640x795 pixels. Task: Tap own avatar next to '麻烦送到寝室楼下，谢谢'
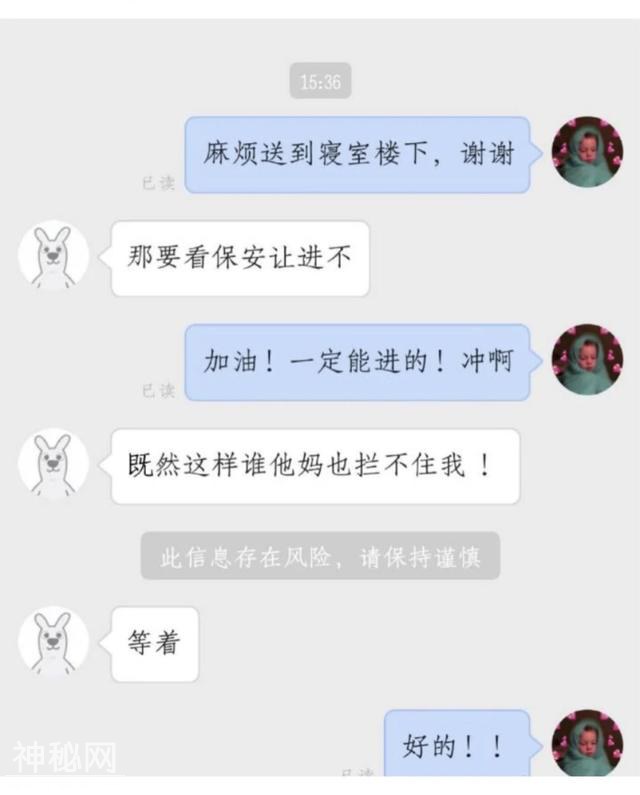588,152
